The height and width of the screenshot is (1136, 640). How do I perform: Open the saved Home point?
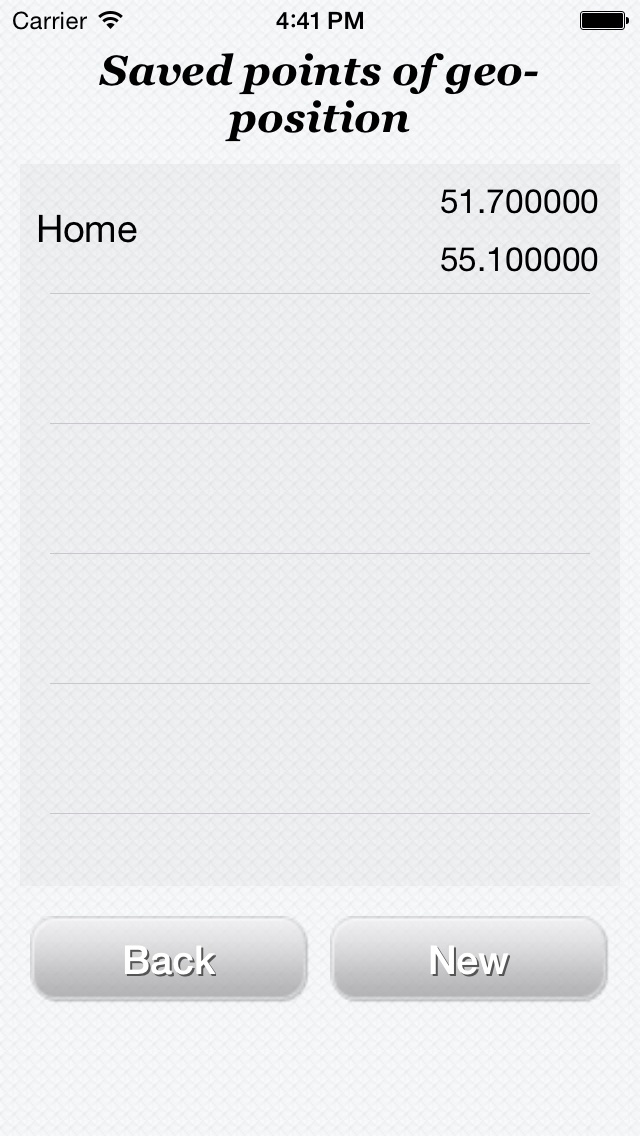coord(320,230)
